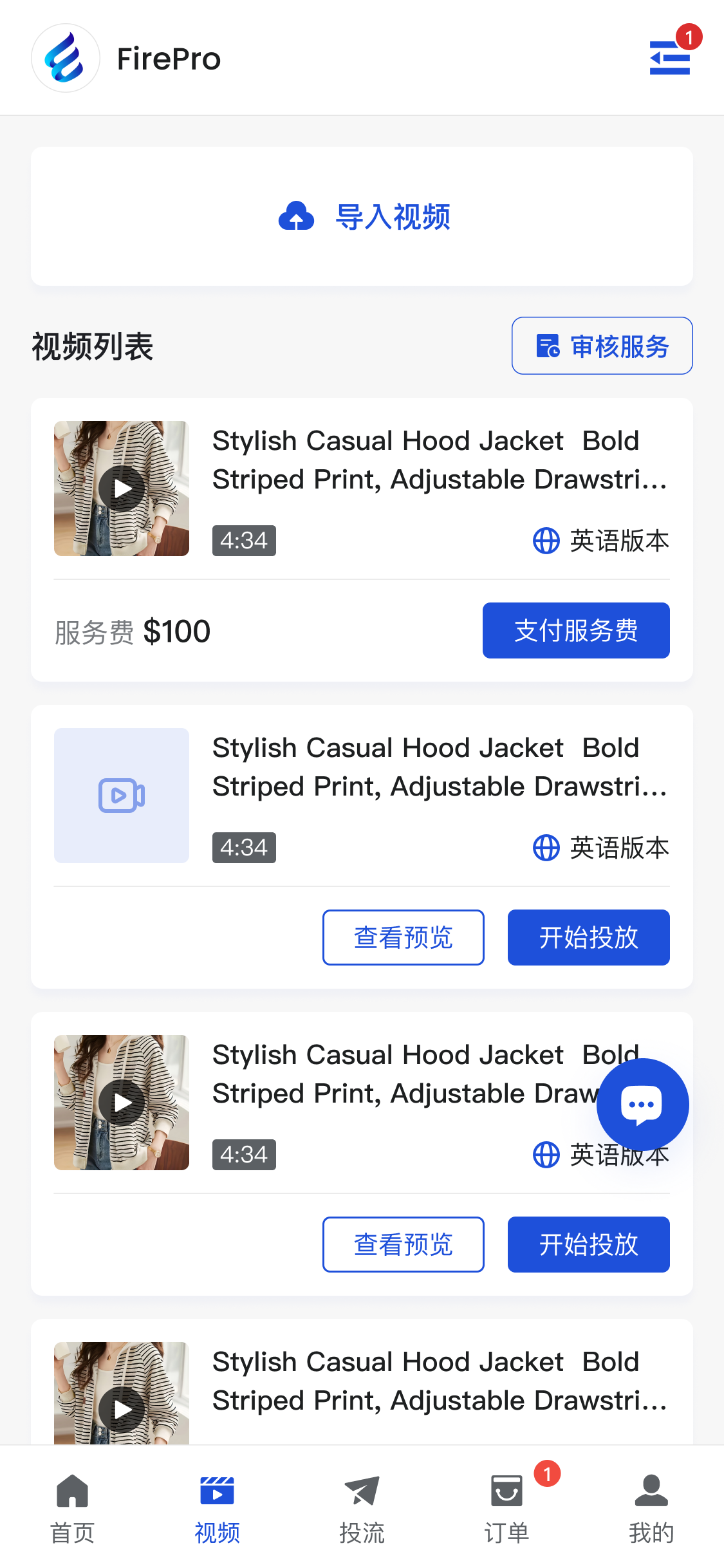The image size is (724, 1568).
Task: Tap 支付服务费 to pay the service fee
Action: (575, 630)
